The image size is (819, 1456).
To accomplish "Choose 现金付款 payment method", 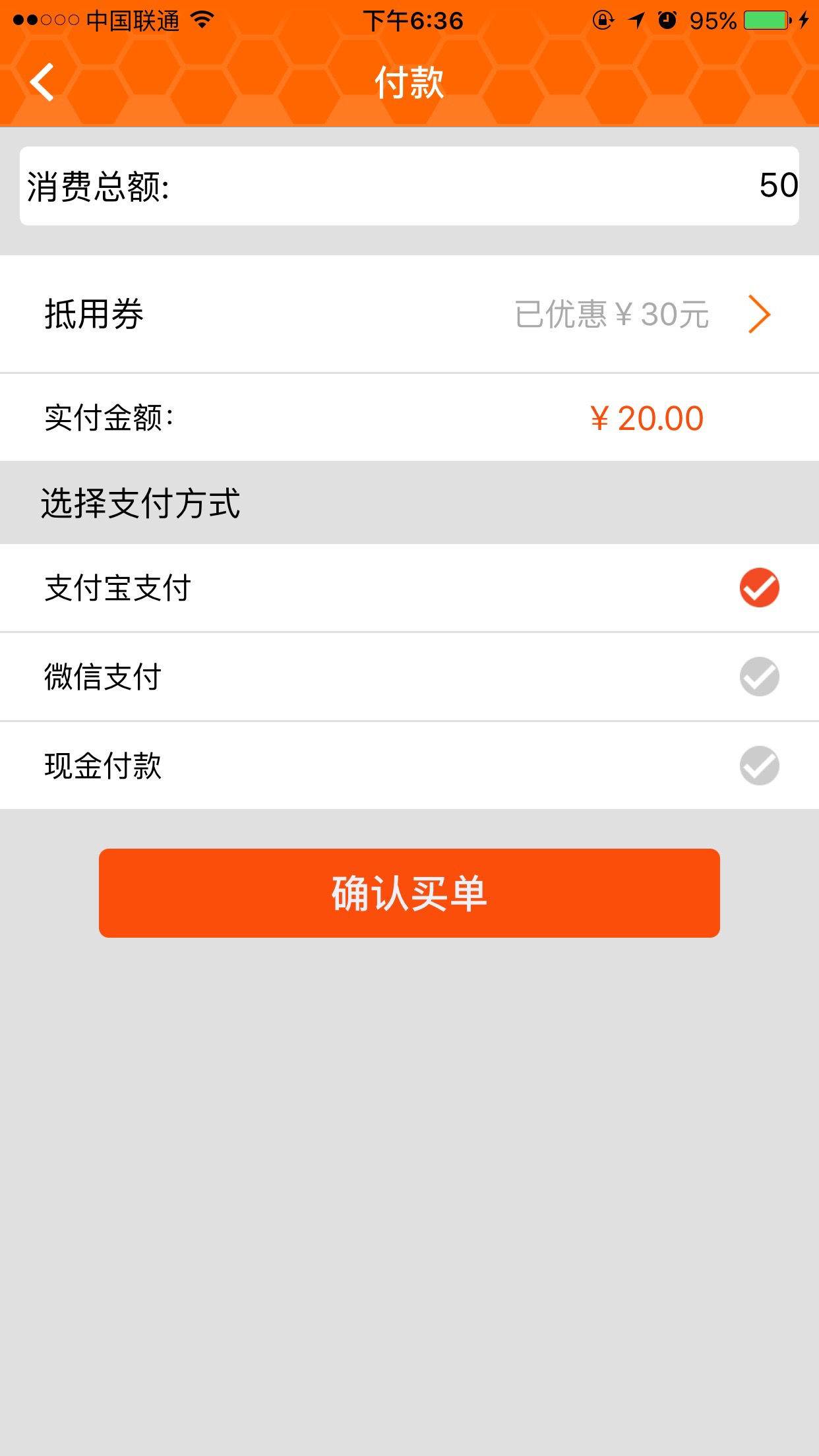I will (x=409, y=765).
